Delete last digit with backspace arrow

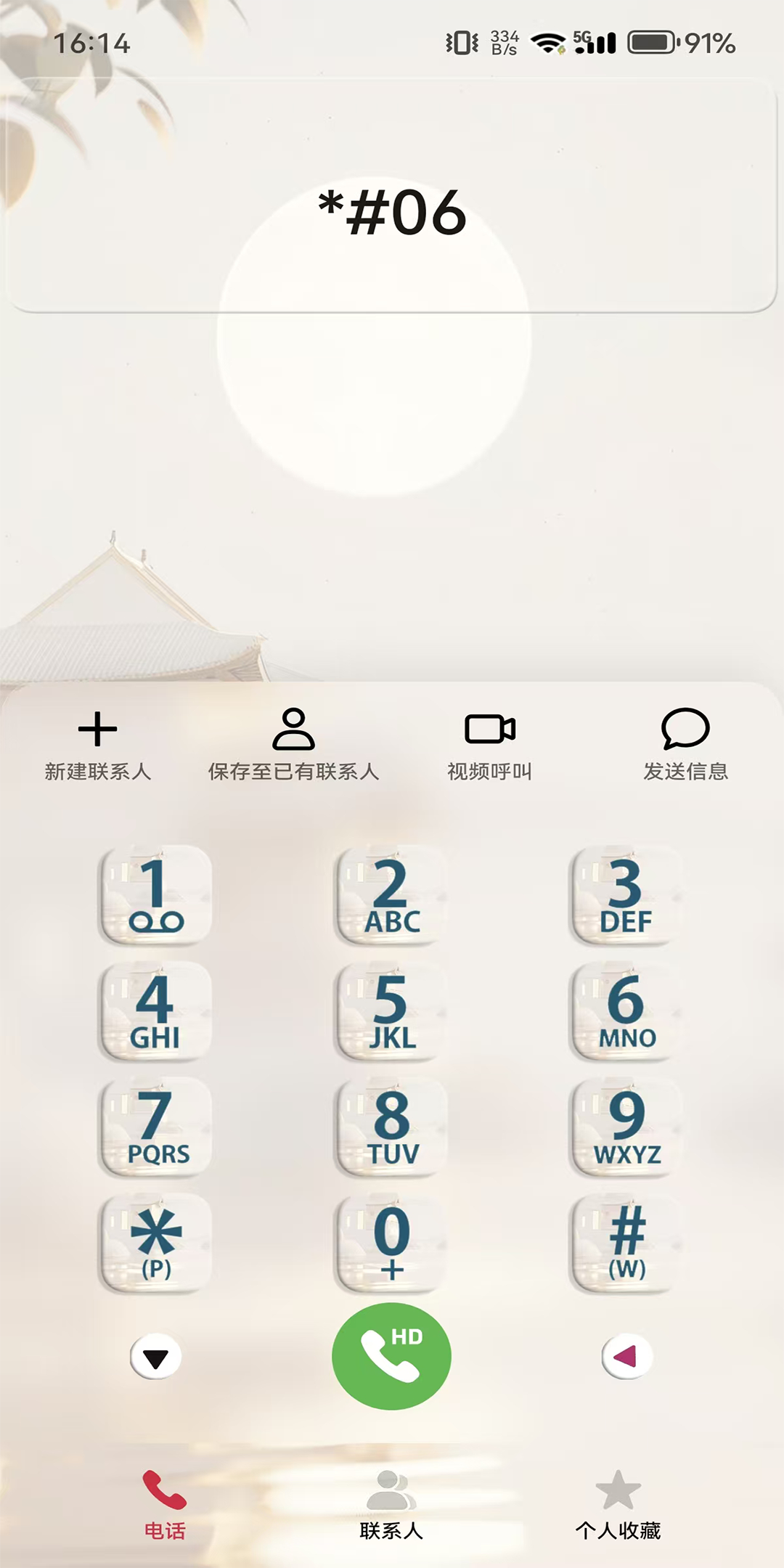coord(626,1356)
